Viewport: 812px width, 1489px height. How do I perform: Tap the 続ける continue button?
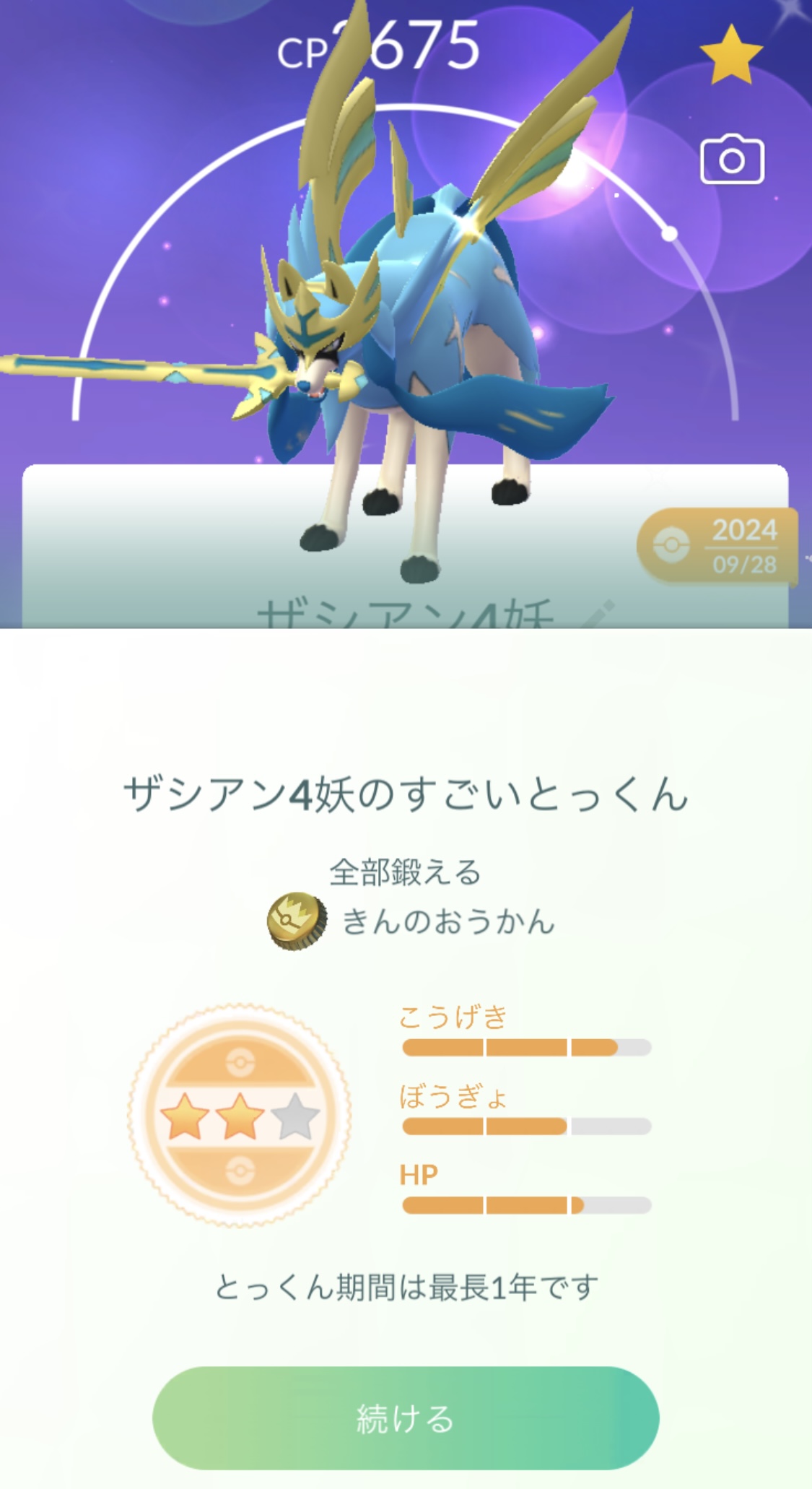pyautogui.click(x=405, y=1418)
